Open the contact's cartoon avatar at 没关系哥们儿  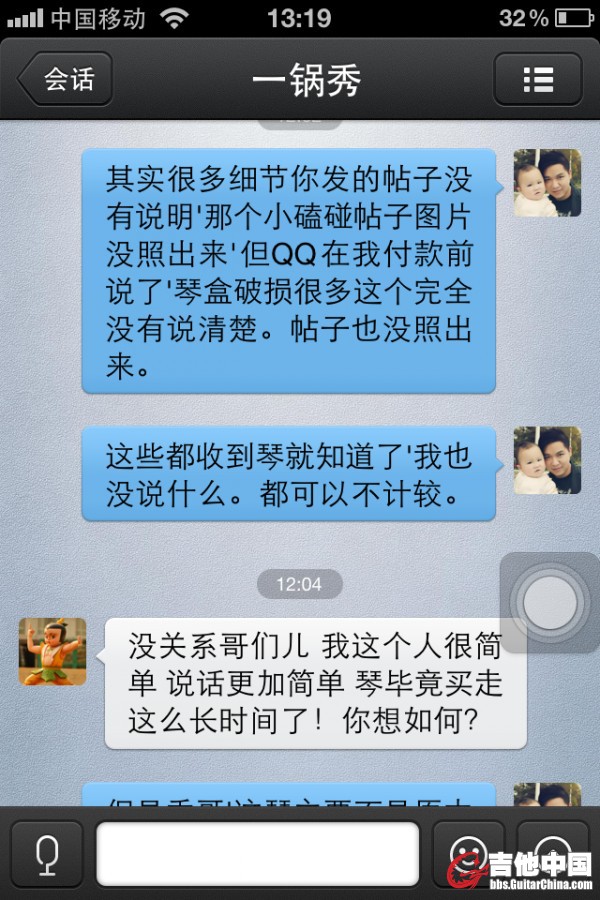52,651
